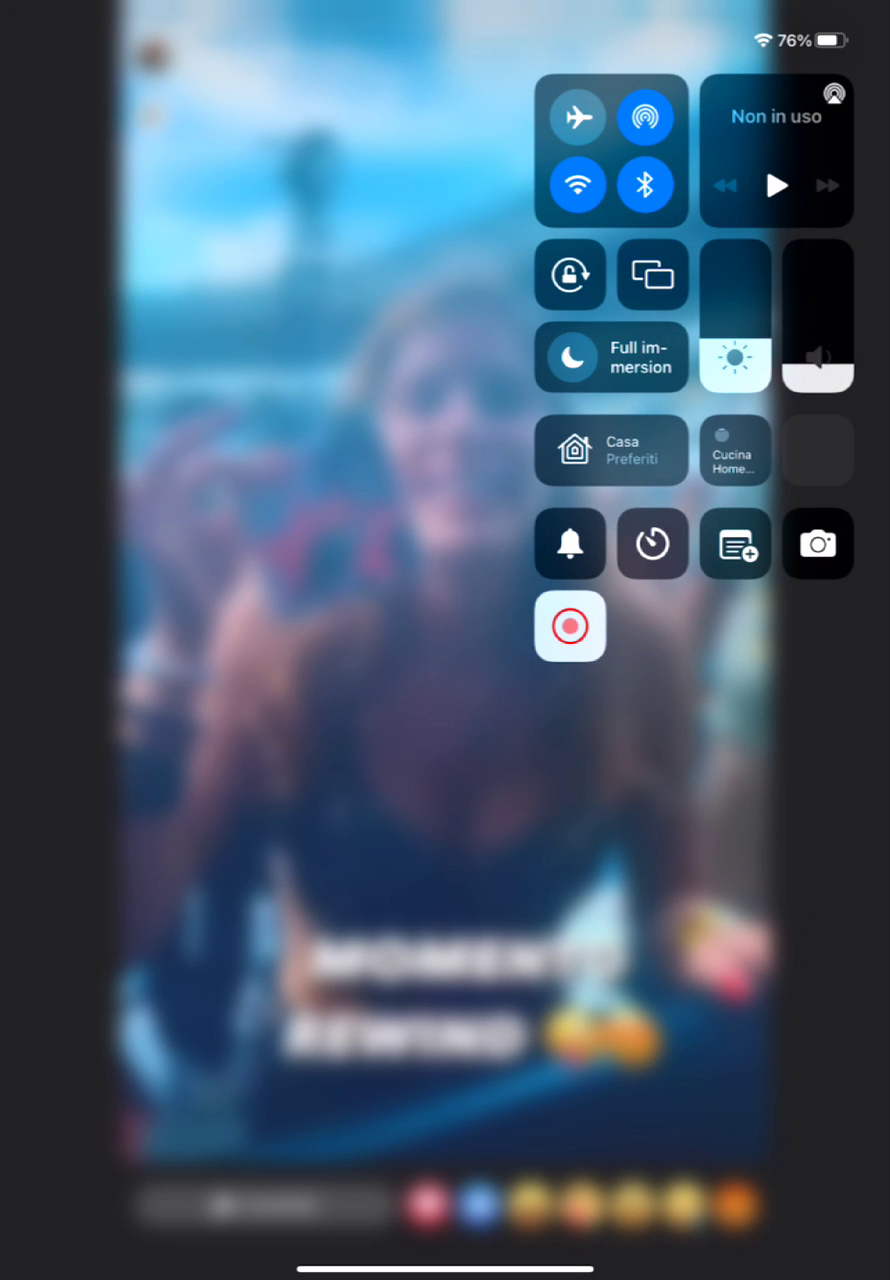Launch the camera
The height and width of the screenshot is (1280, 890).
pos(817,543)
